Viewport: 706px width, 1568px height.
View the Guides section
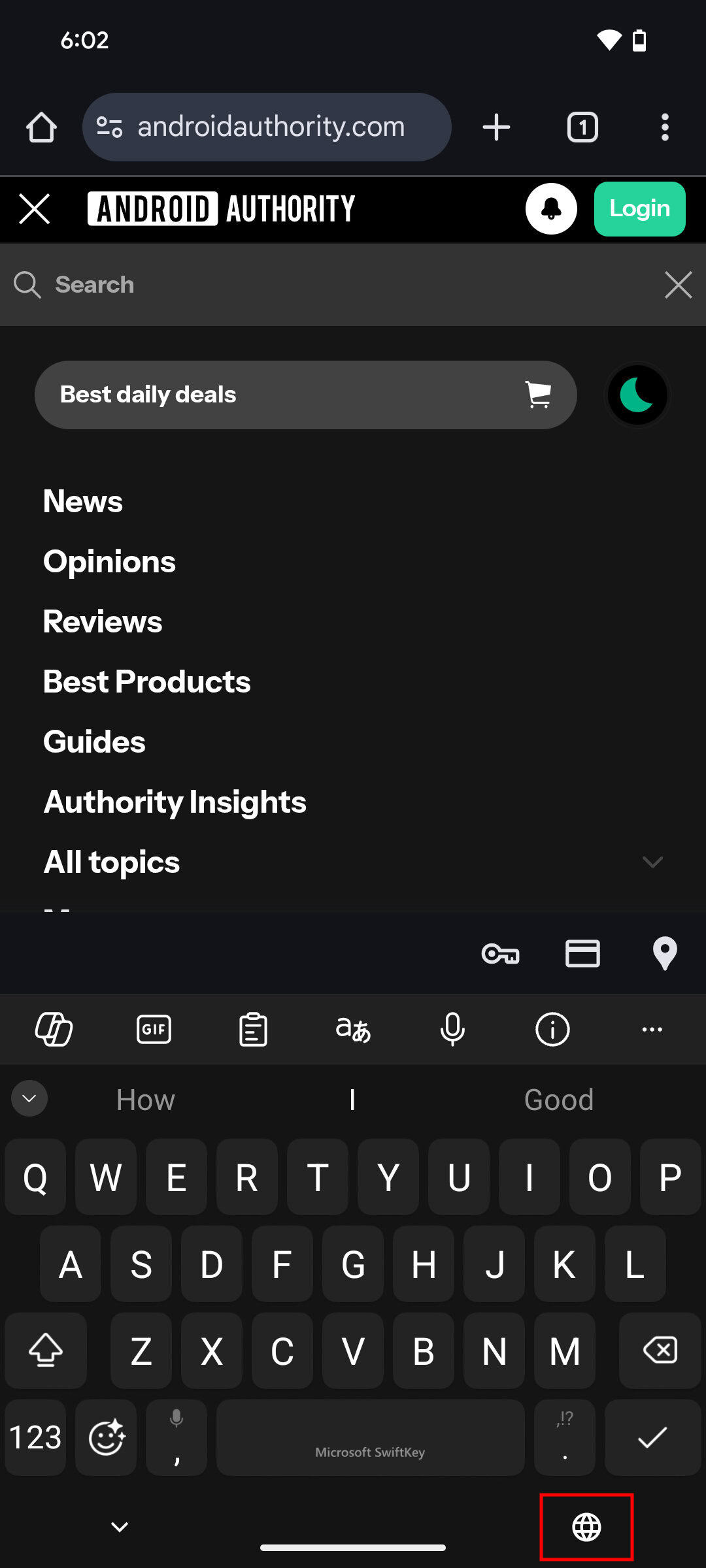tap(95, 742)
